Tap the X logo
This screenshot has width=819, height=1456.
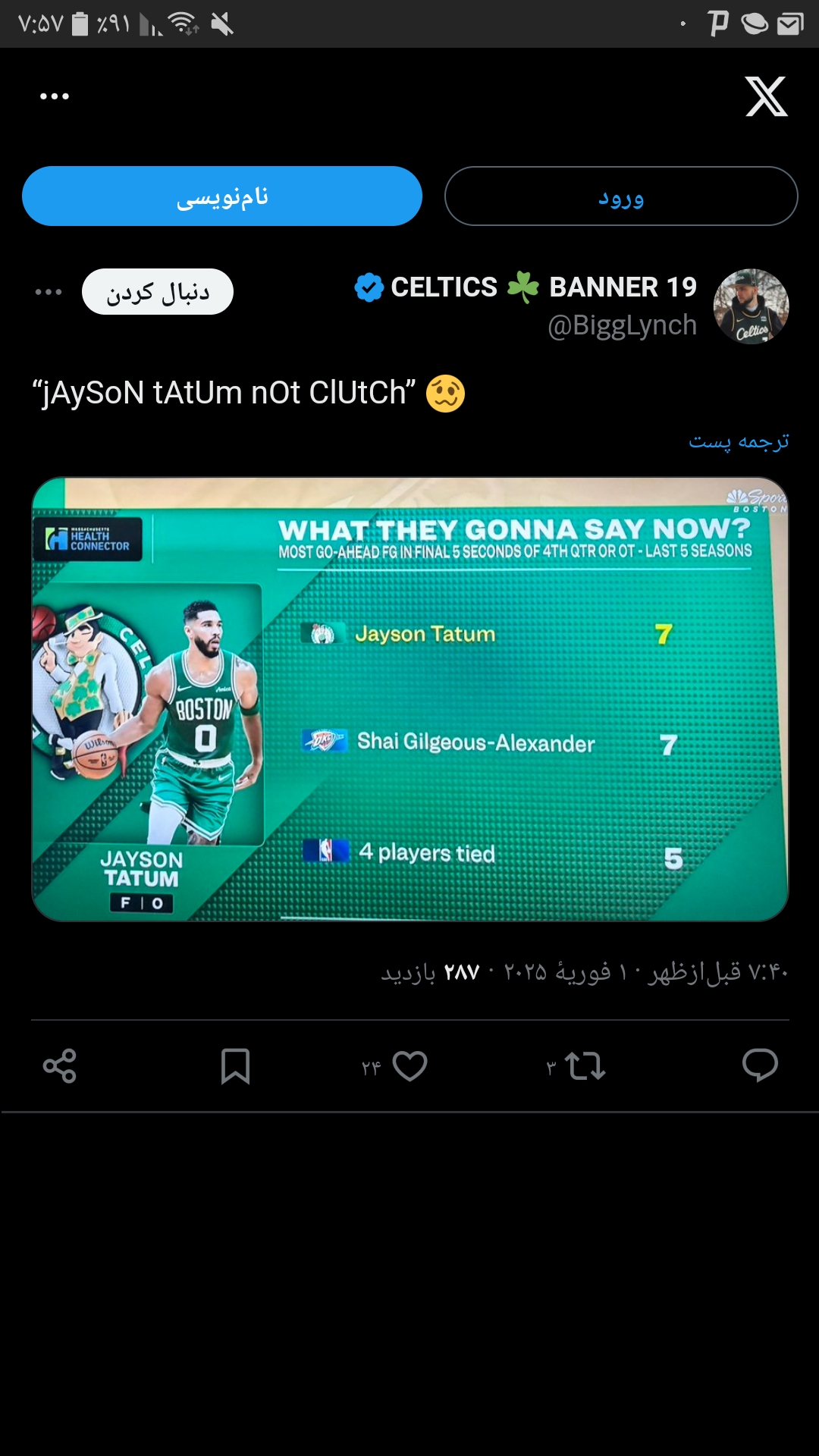pyautogui.click(x=767, y=96)
